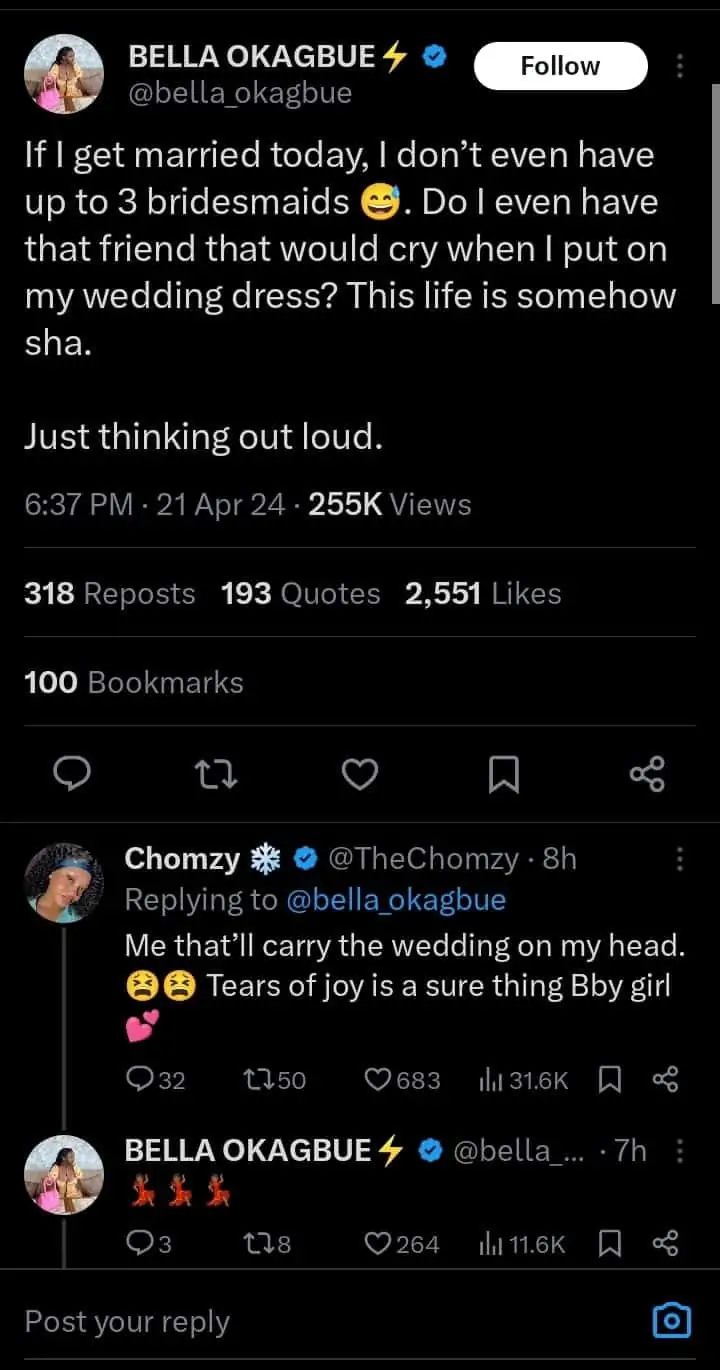This screenshot has height=1370, width=720.
Task: View the 2,551 Likes list
Action: [x=483, y=594]
